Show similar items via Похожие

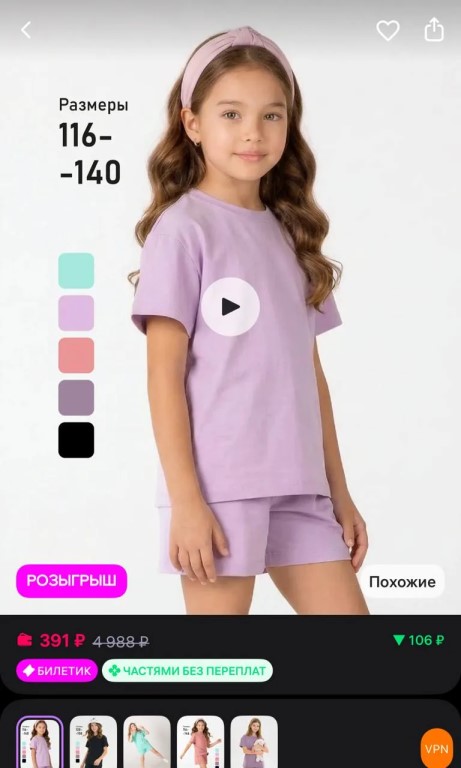pyautogui.click(x=402, y=581)
